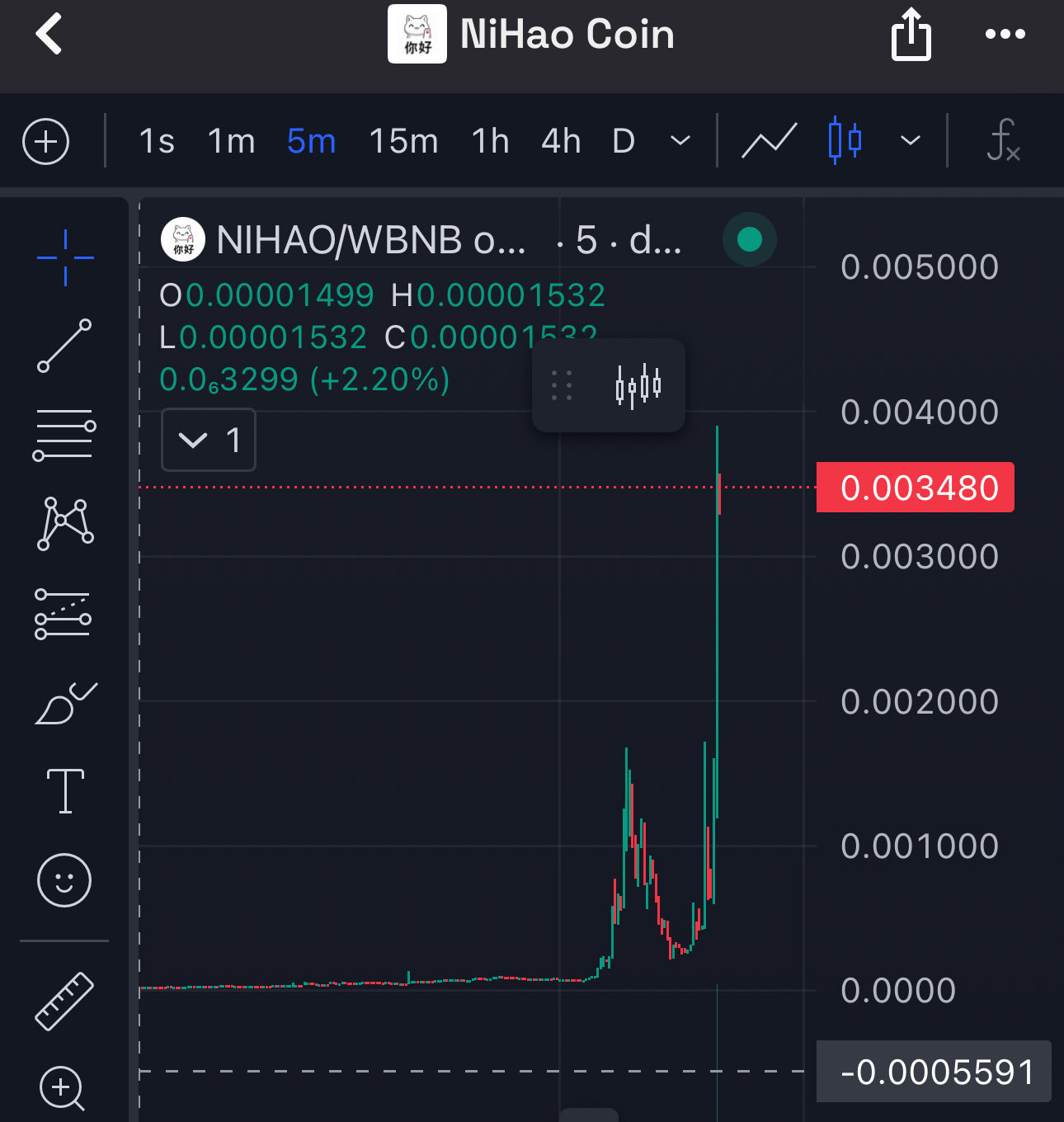
Task: Select the brush drawing tool
Action: 64,704
